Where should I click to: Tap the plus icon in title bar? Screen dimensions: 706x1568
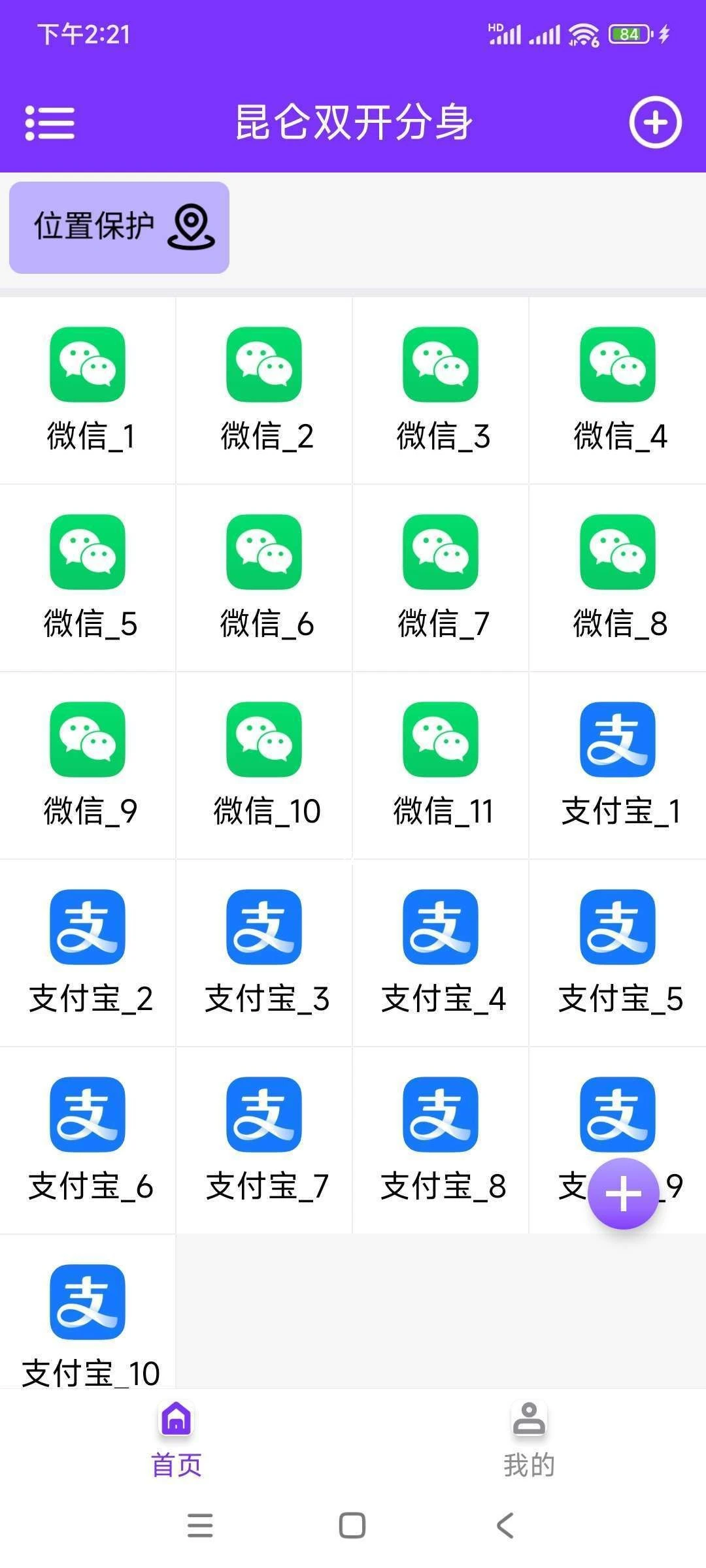(656, 122)
